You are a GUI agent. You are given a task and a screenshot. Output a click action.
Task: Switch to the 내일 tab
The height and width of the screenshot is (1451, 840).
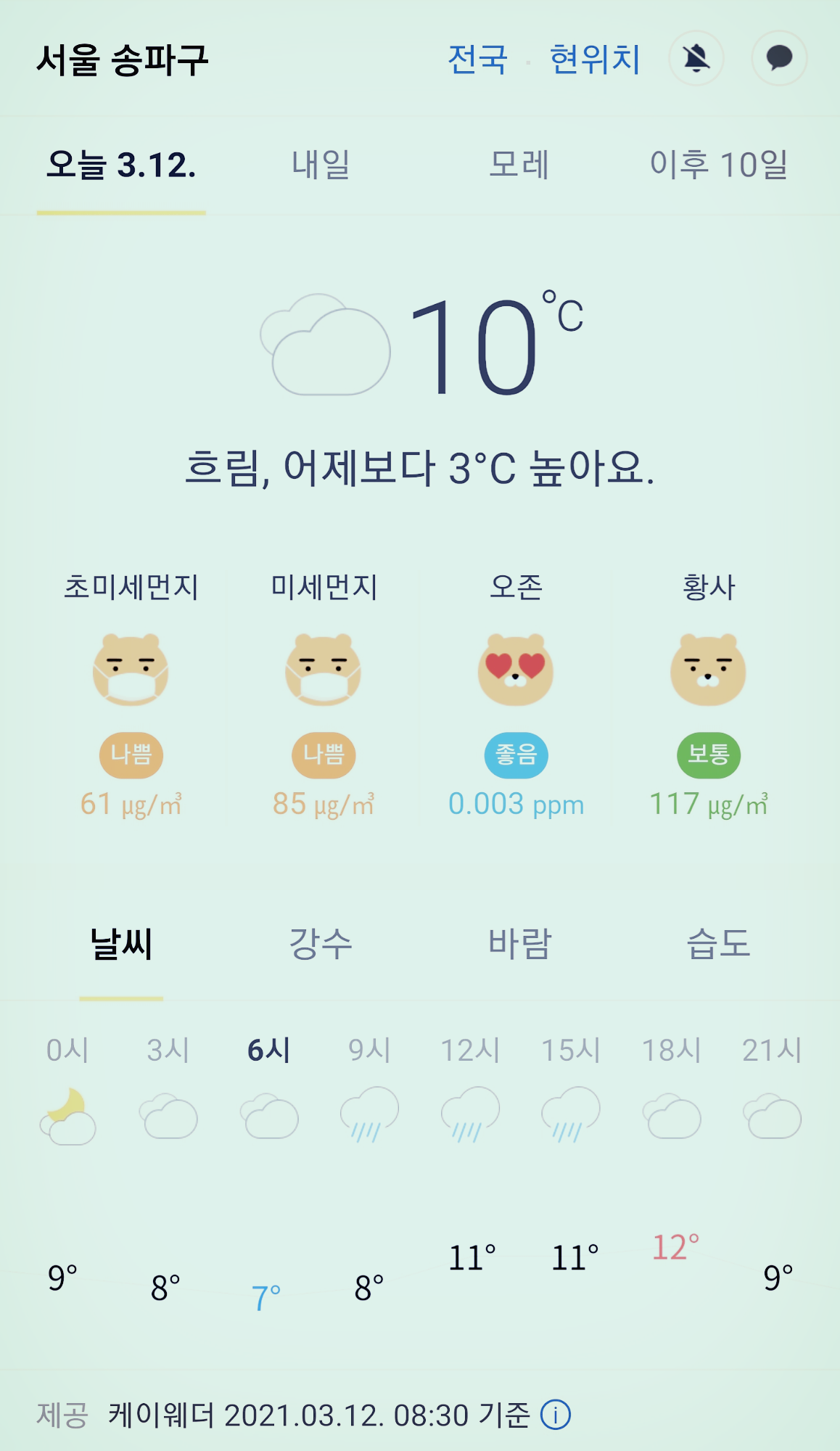(x=321, y=165)
